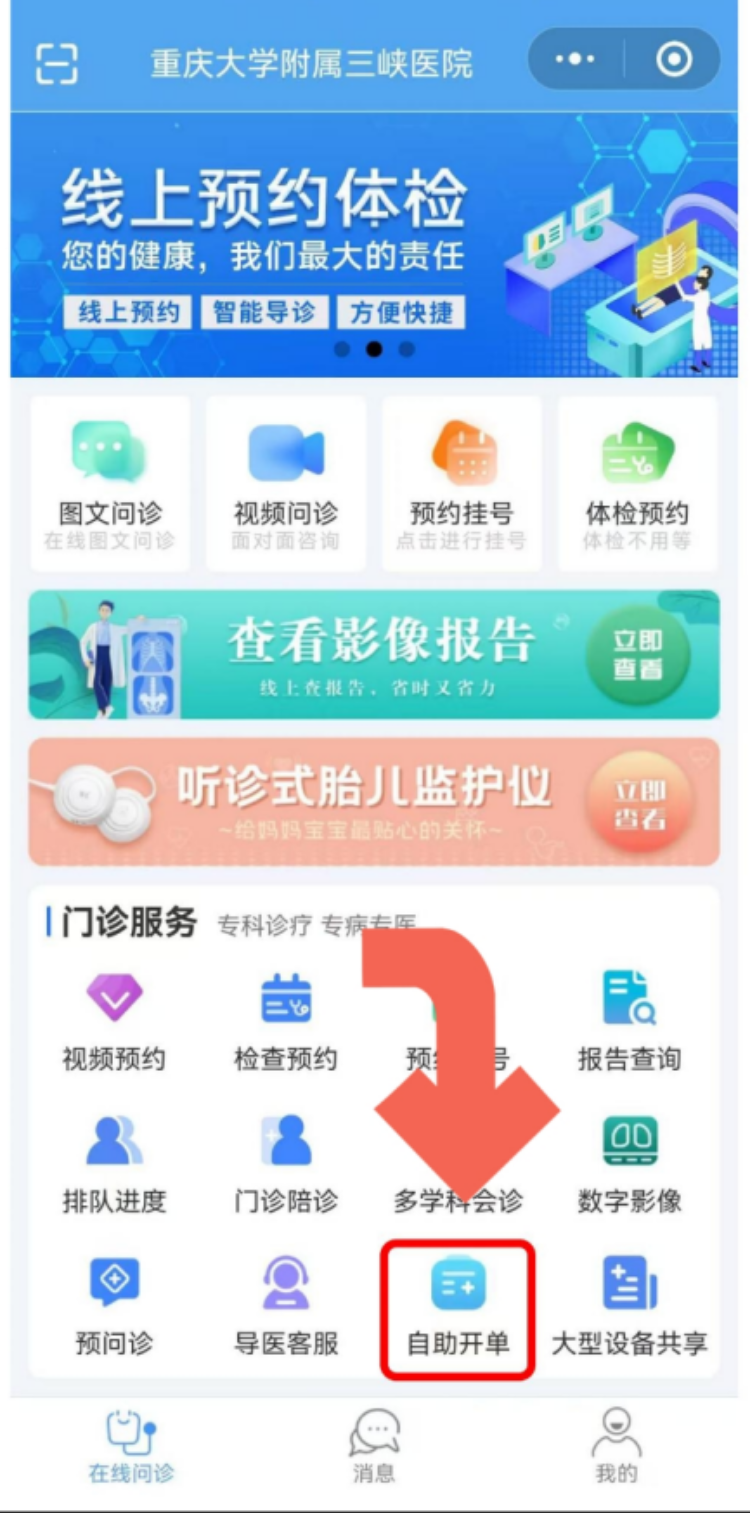Start 预问诊
750x1513 pixels.
coord(114,1306)
